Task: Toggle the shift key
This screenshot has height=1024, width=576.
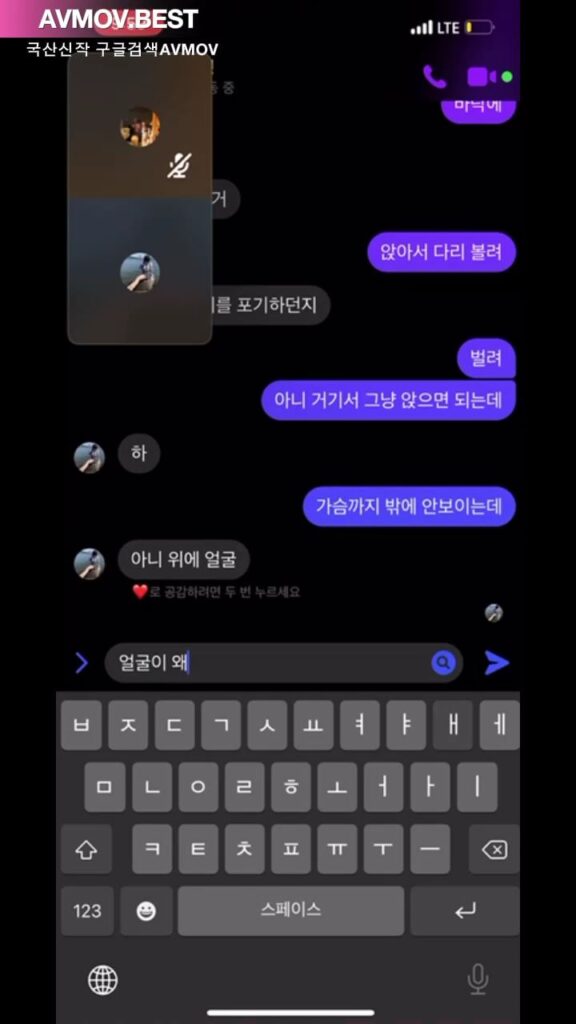Action: [86, 850]
